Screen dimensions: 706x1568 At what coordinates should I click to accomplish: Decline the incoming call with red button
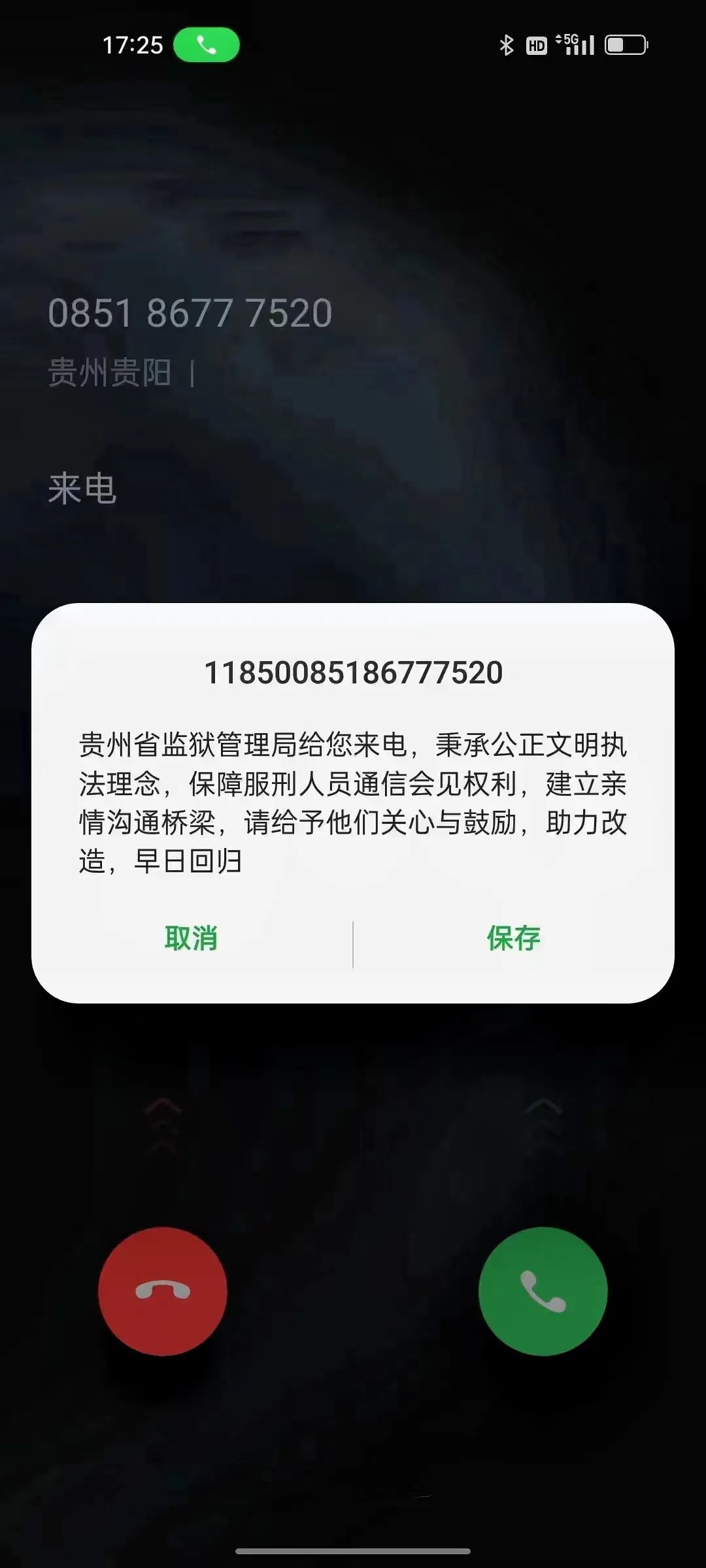(x=163, y=1291)
